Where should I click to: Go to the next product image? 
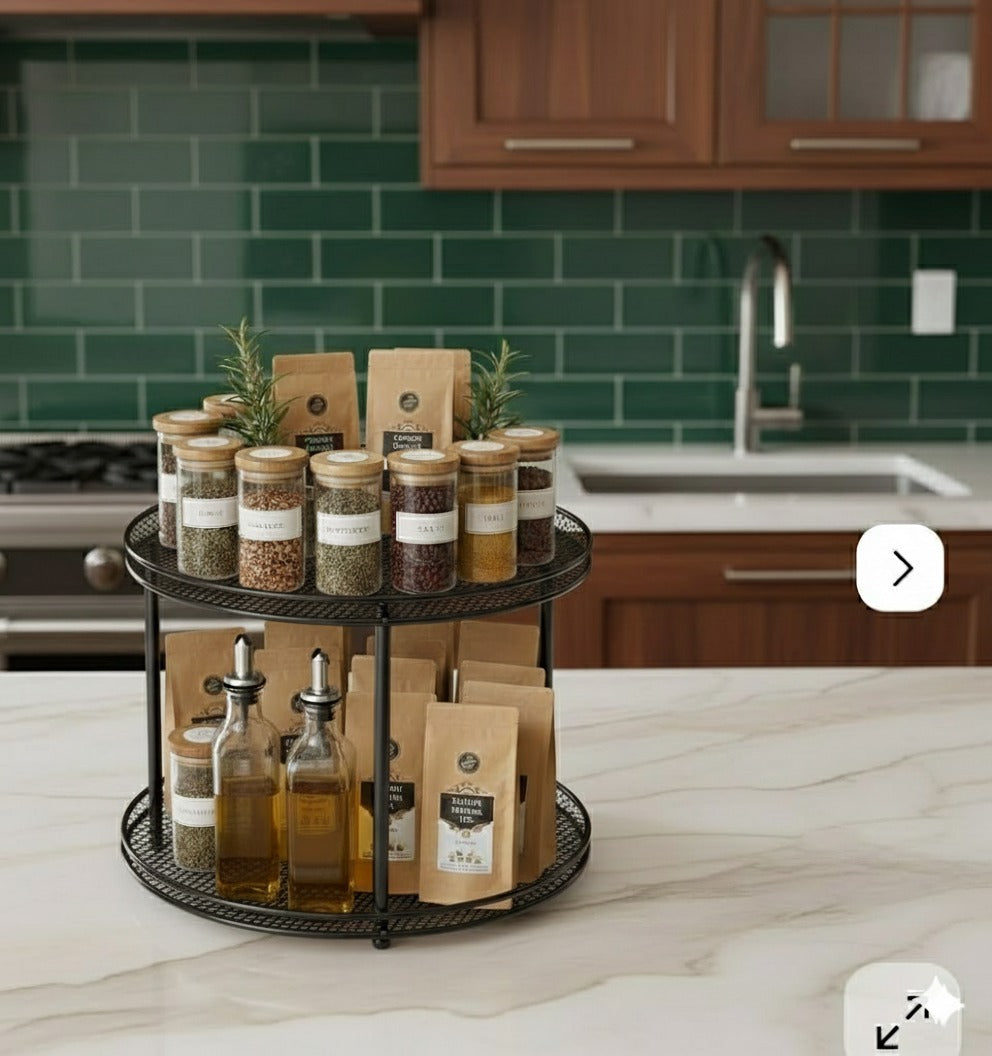coord(900,568)
